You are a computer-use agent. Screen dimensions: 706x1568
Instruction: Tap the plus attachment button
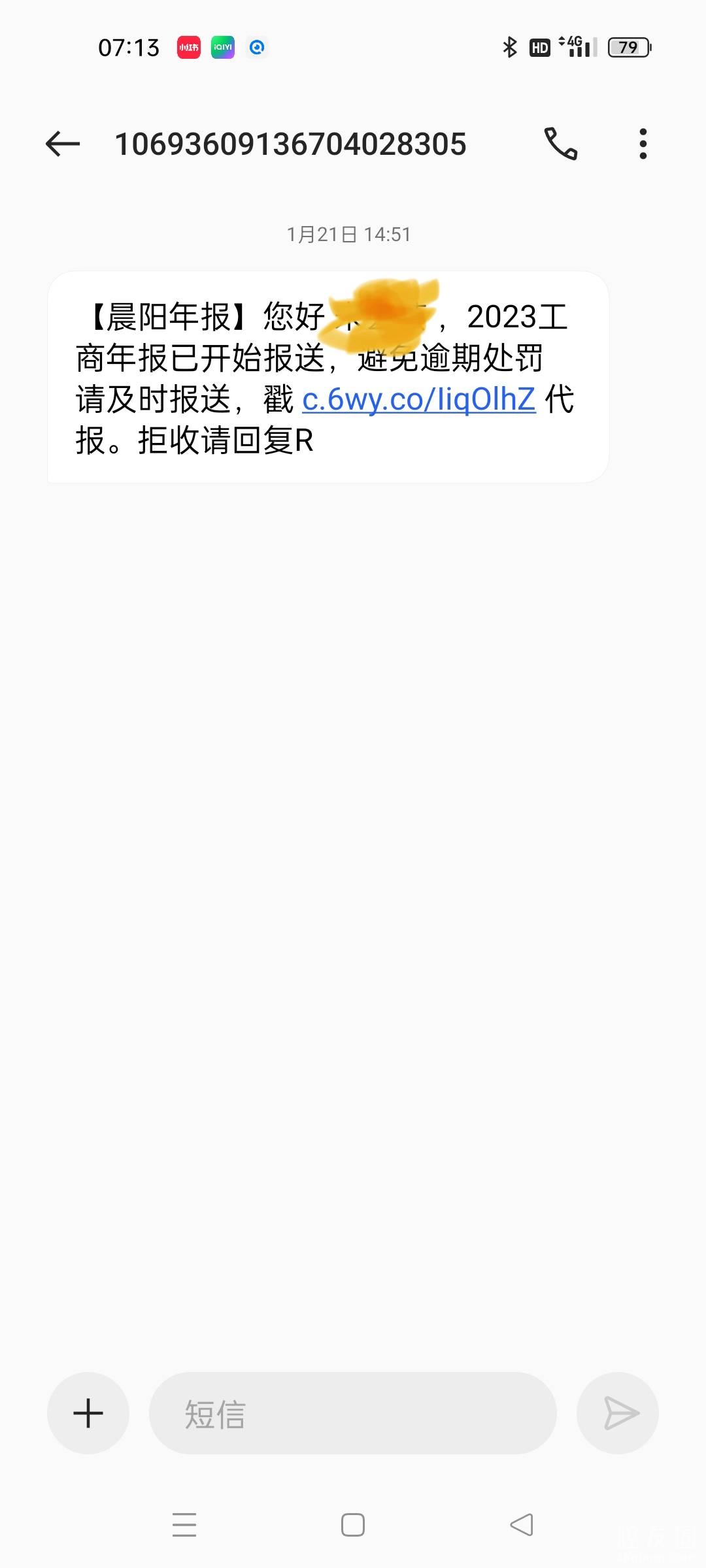[x=88, y=1413]
